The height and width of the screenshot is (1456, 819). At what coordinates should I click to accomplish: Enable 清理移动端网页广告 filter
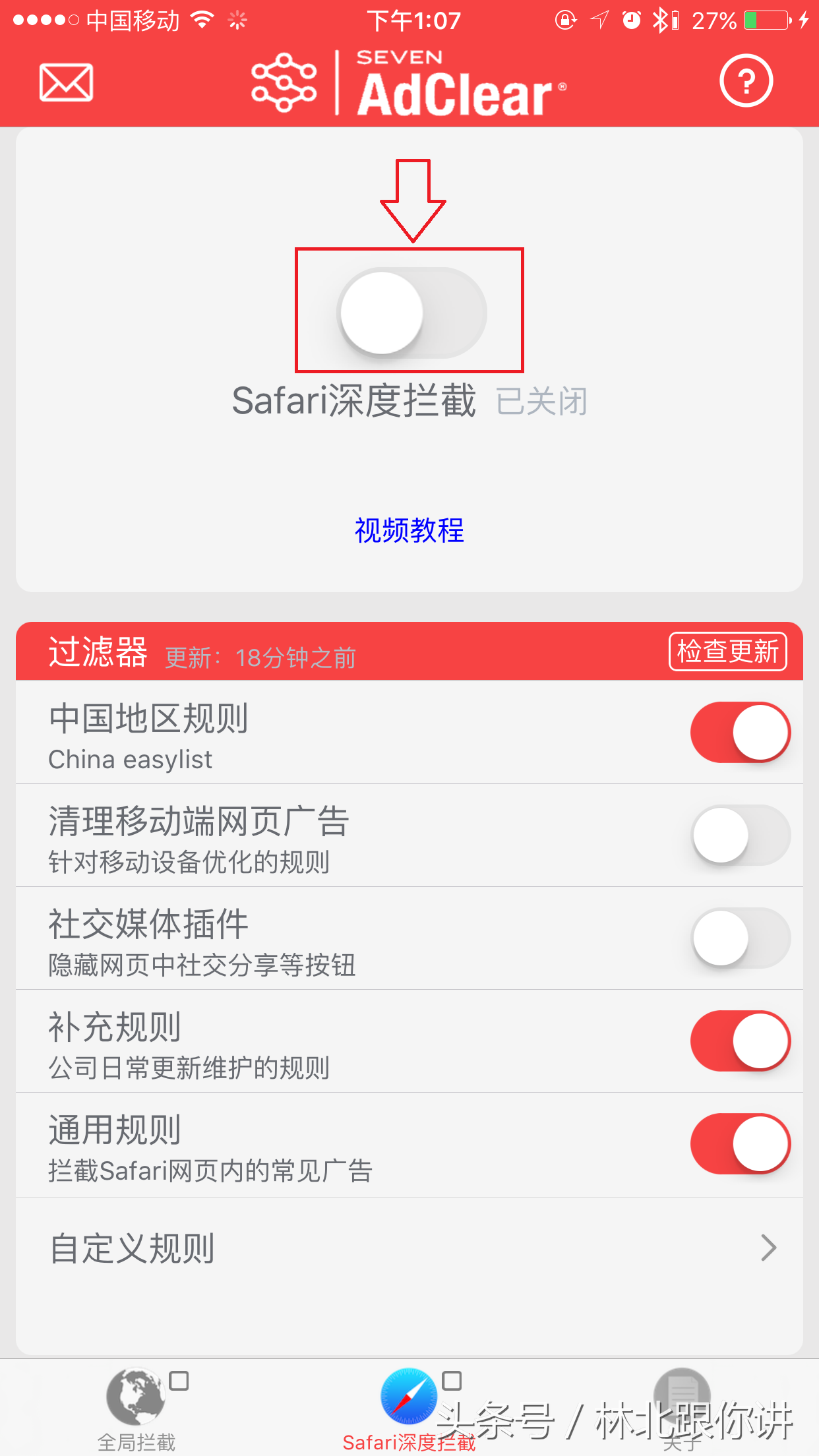click(740, 835)
